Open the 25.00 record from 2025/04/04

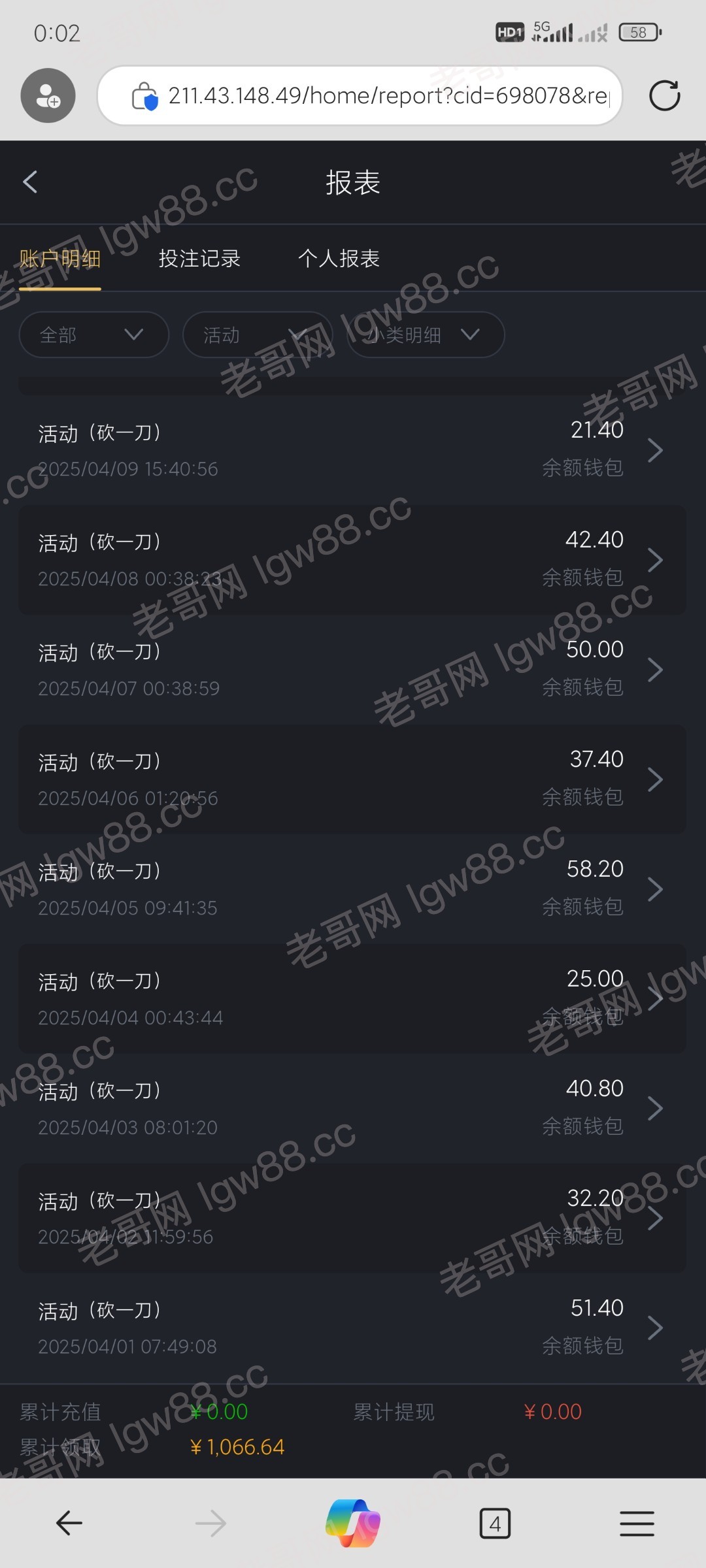[x=353, y=999]
